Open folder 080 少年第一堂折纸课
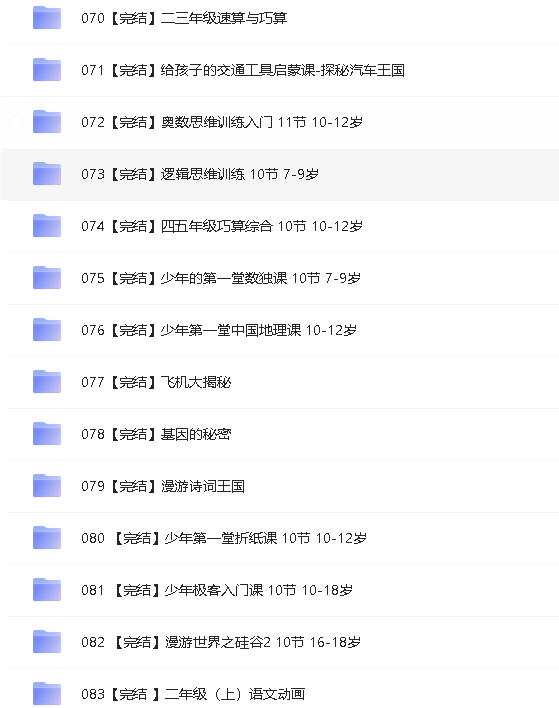Screen dimensions: 559x708 (224, 538)
